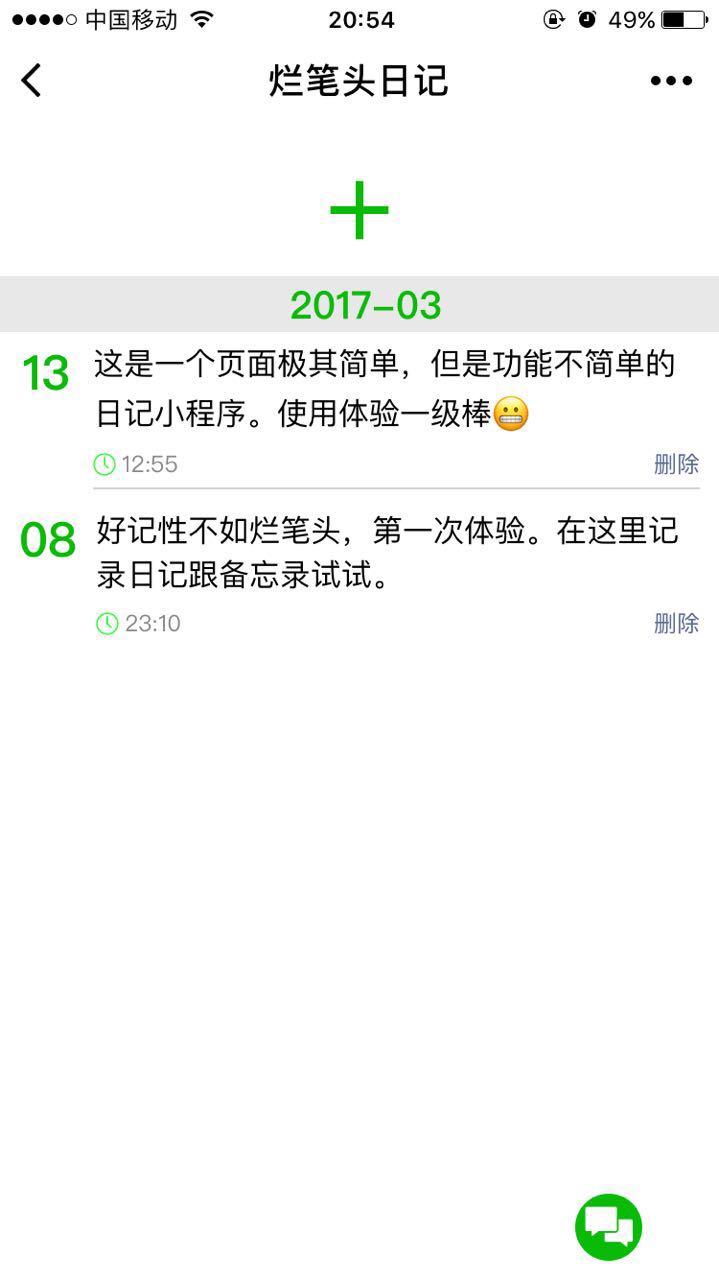Delete the entry posted at 12:55
This screenshot has width=719, height=1280.
(676, 464)
